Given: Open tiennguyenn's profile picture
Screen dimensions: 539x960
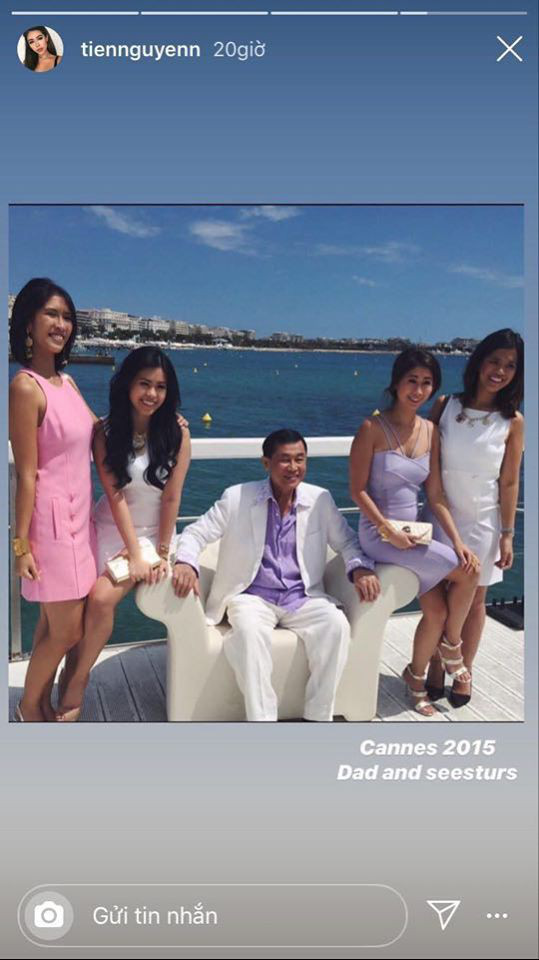Looking at the screenshot, I should 40,49.
